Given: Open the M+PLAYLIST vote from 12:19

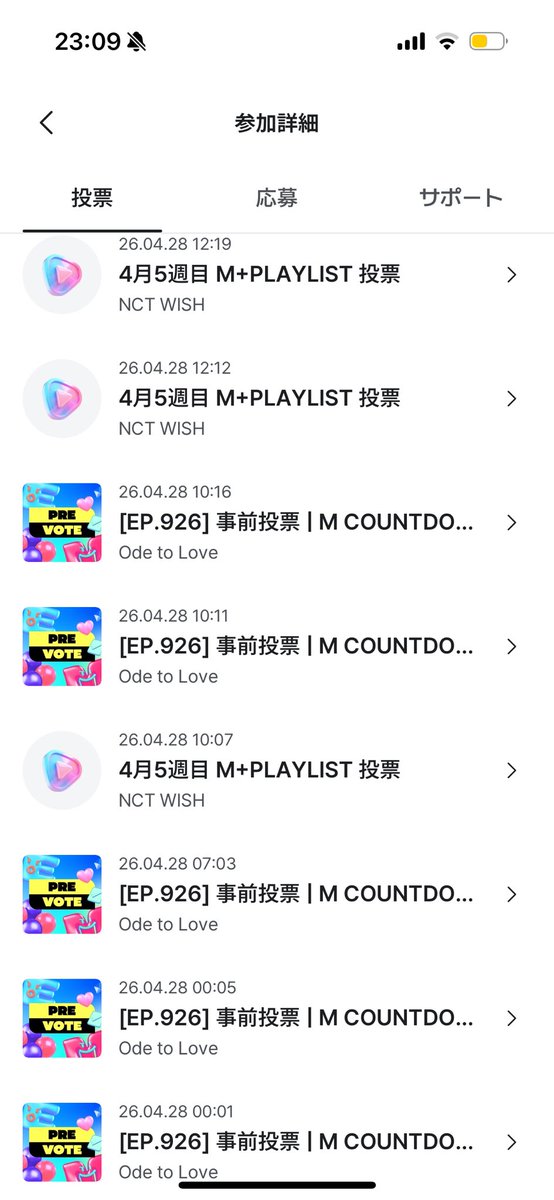Looking at the screenshot, I should pyautogui.click(x=277, y=274).
